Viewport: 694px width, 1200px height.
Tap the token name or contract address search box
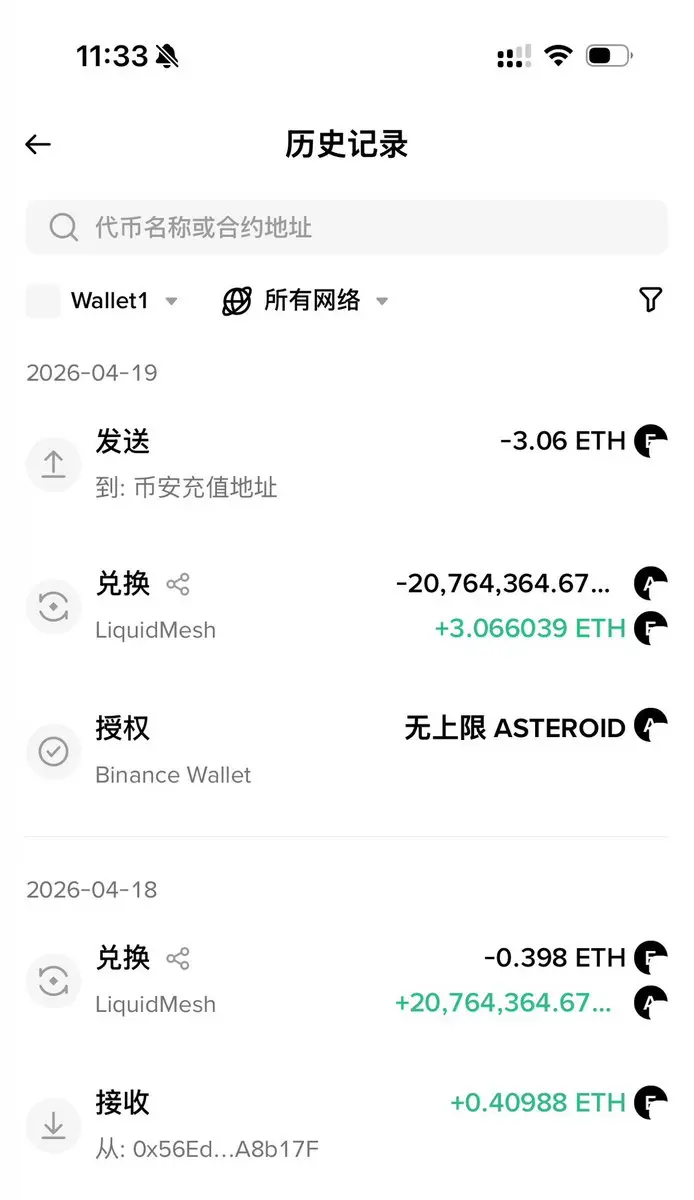[x=346, y=227]
